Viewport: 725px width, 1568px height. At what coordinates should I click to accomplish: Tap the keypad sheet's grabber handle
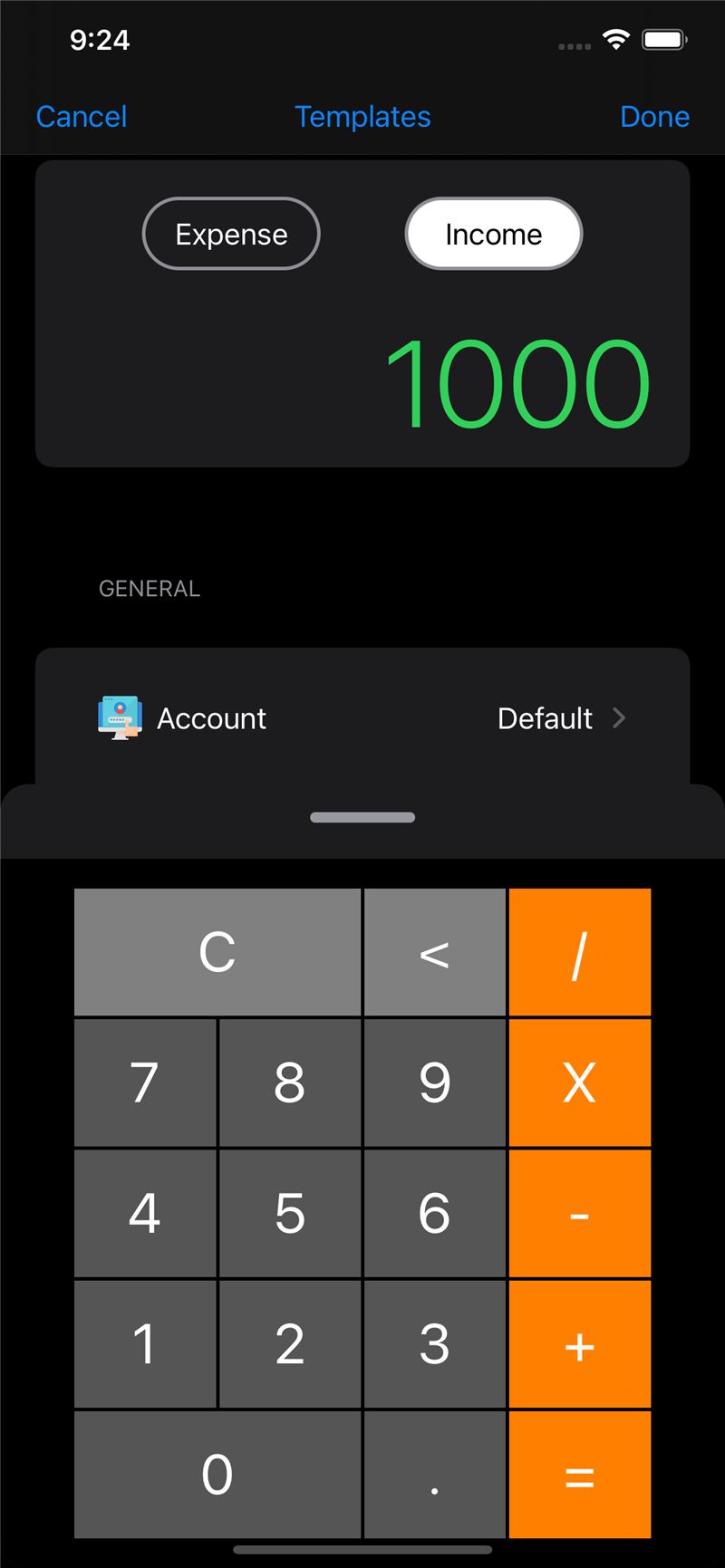(x=362, y=817)
